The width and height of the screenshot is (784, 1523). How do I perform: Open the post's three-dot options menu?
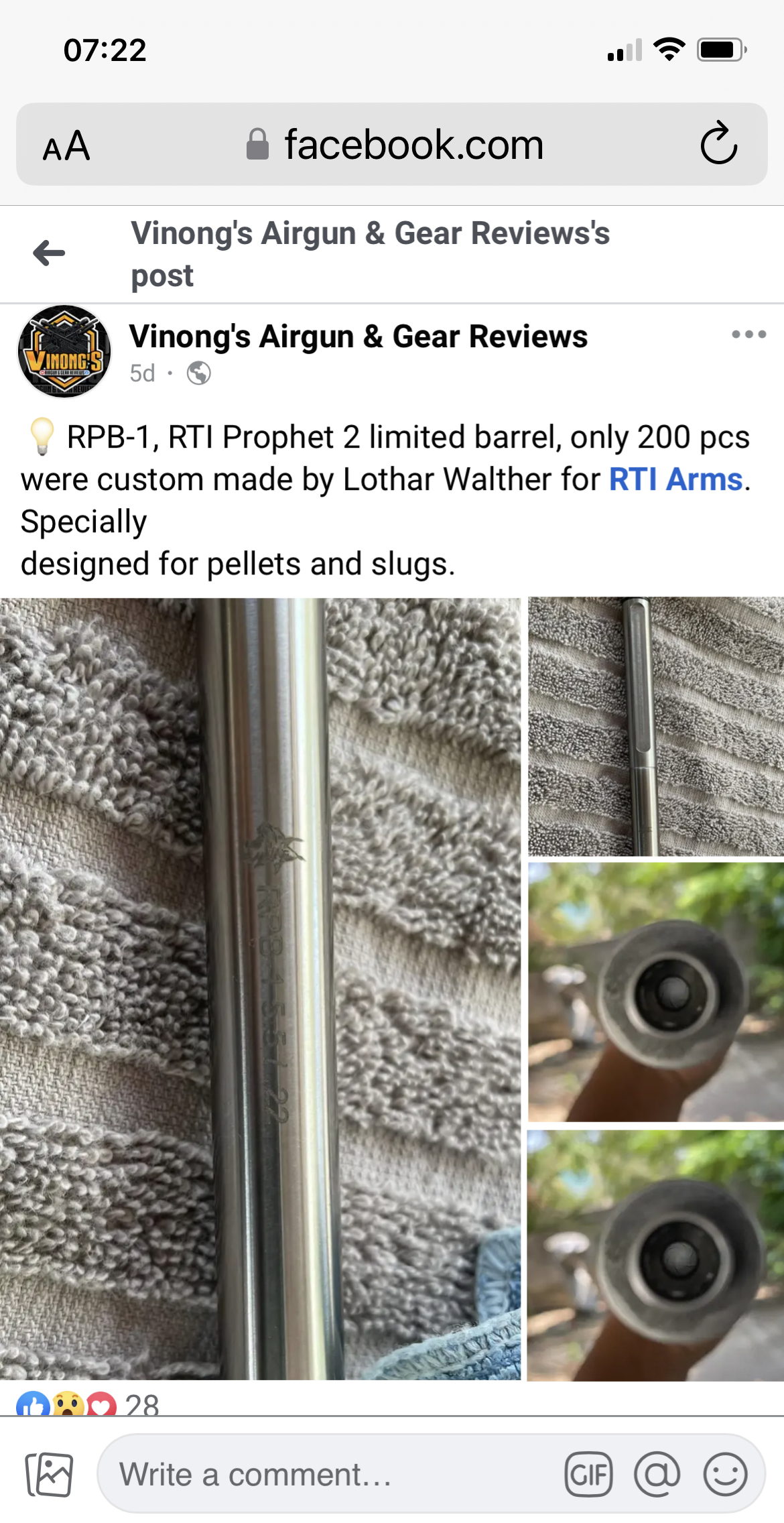click(748, 334)
